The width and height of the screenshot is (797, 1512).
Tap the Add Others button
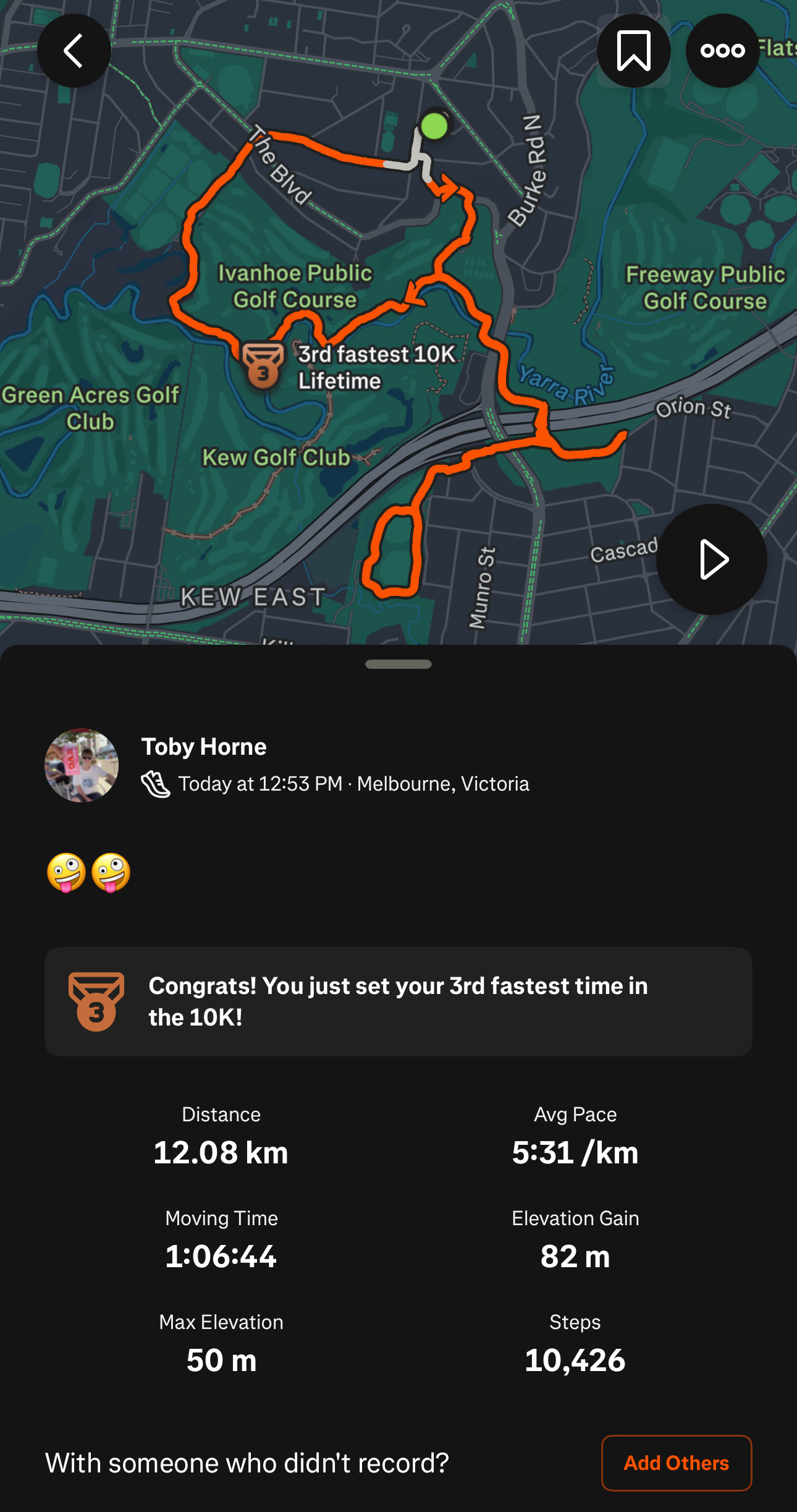(677, 1463)
